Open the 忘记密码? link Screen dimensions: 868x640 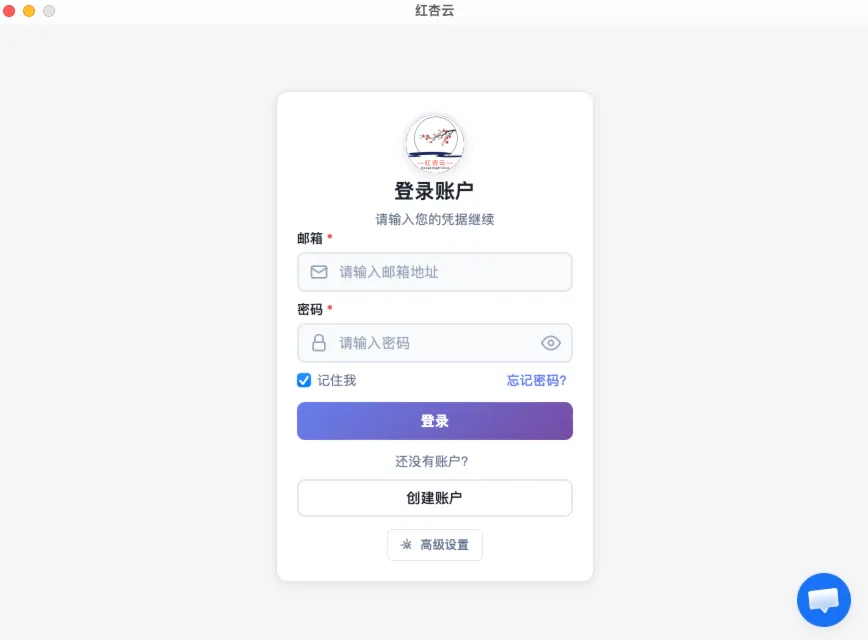coord(536,380)
